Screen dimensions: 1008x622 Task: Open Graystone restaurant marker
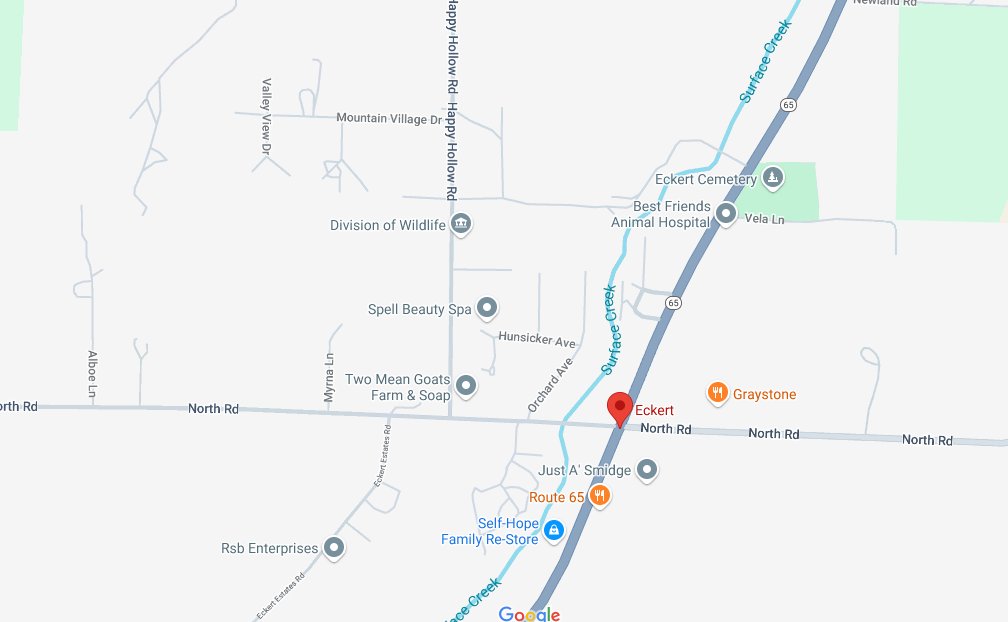716,393
